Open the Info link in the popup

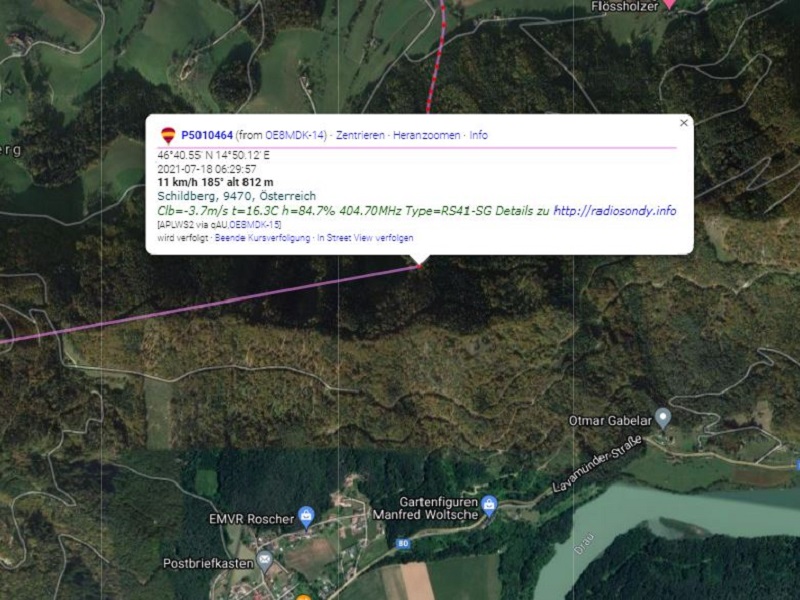(x=479, y=135)
